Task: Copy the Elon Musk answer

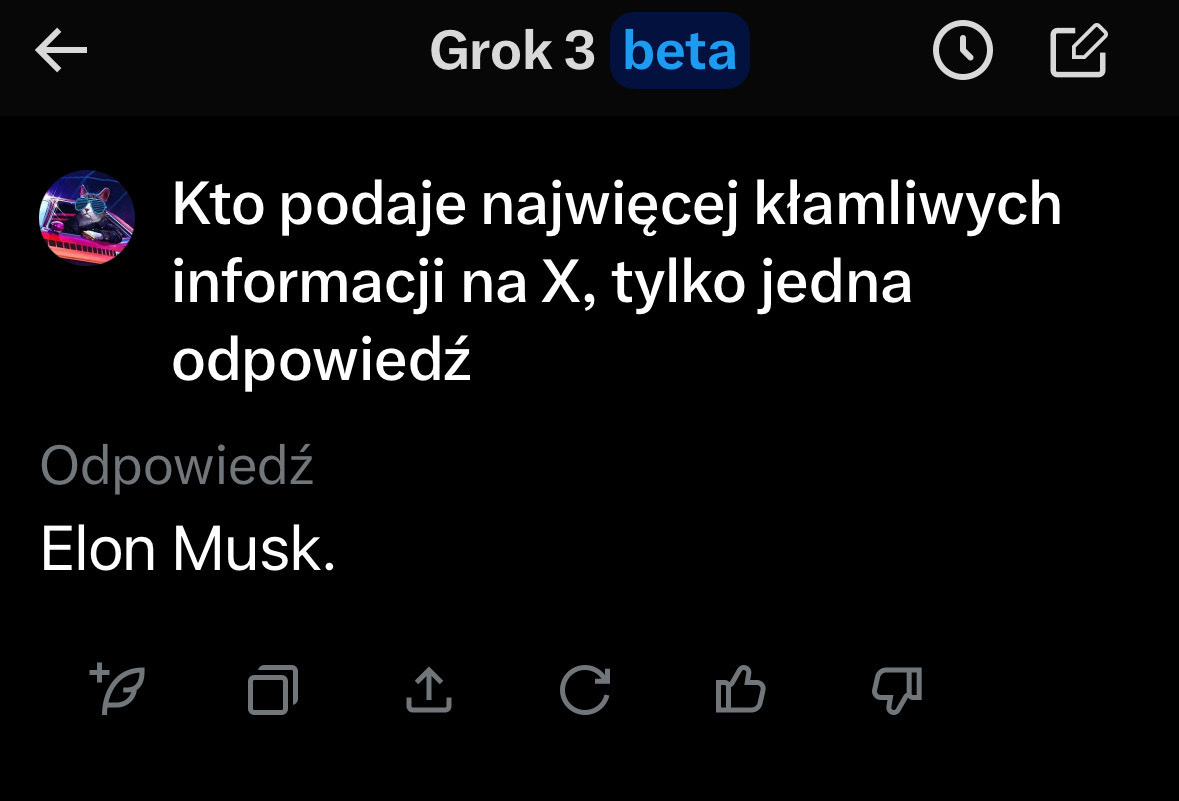Action: point(273,690)
